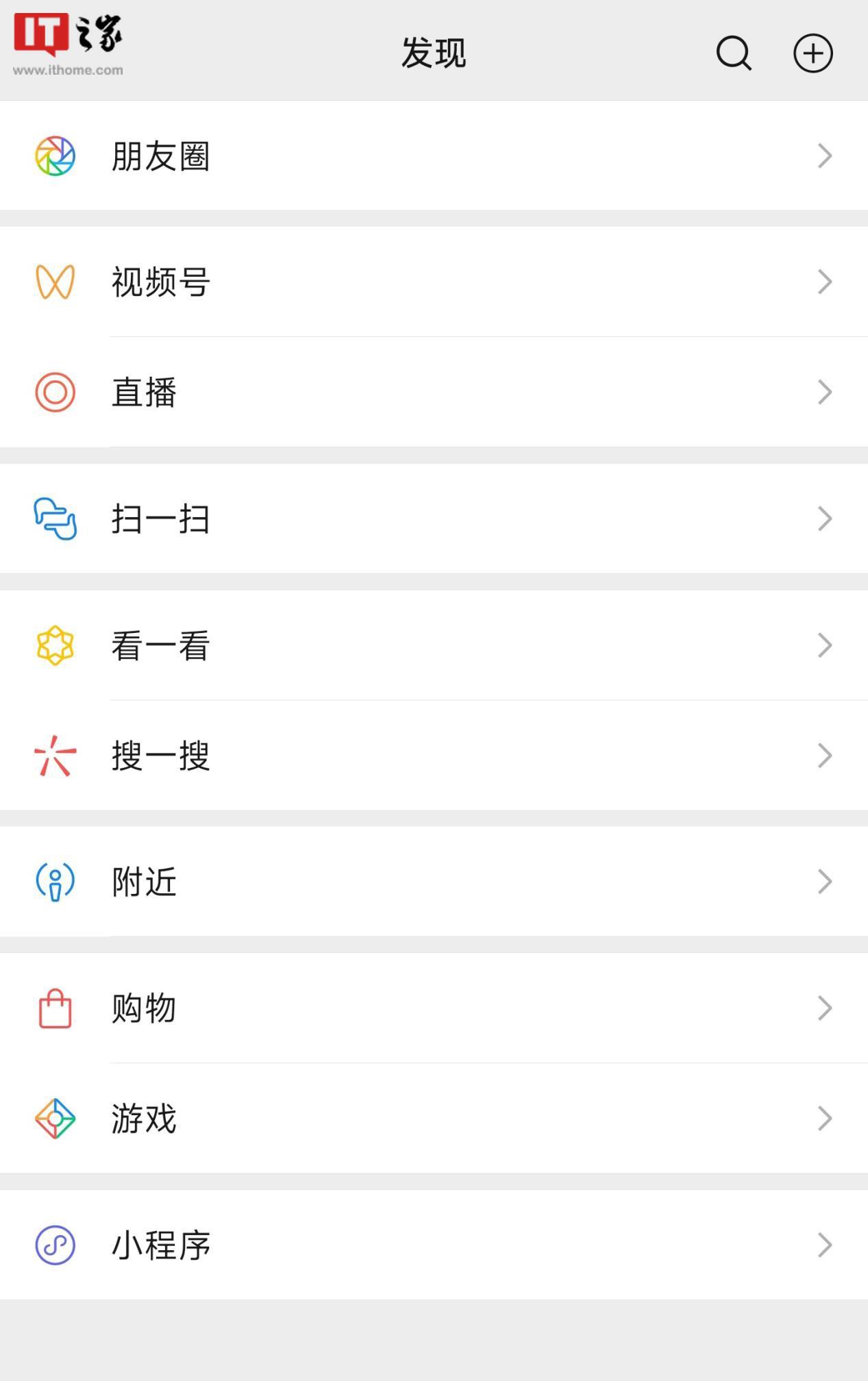Viewport: 868px width, 1381px height.
Task: Open Nearby using the 附近 person icon
Action: tap(56, 882)
